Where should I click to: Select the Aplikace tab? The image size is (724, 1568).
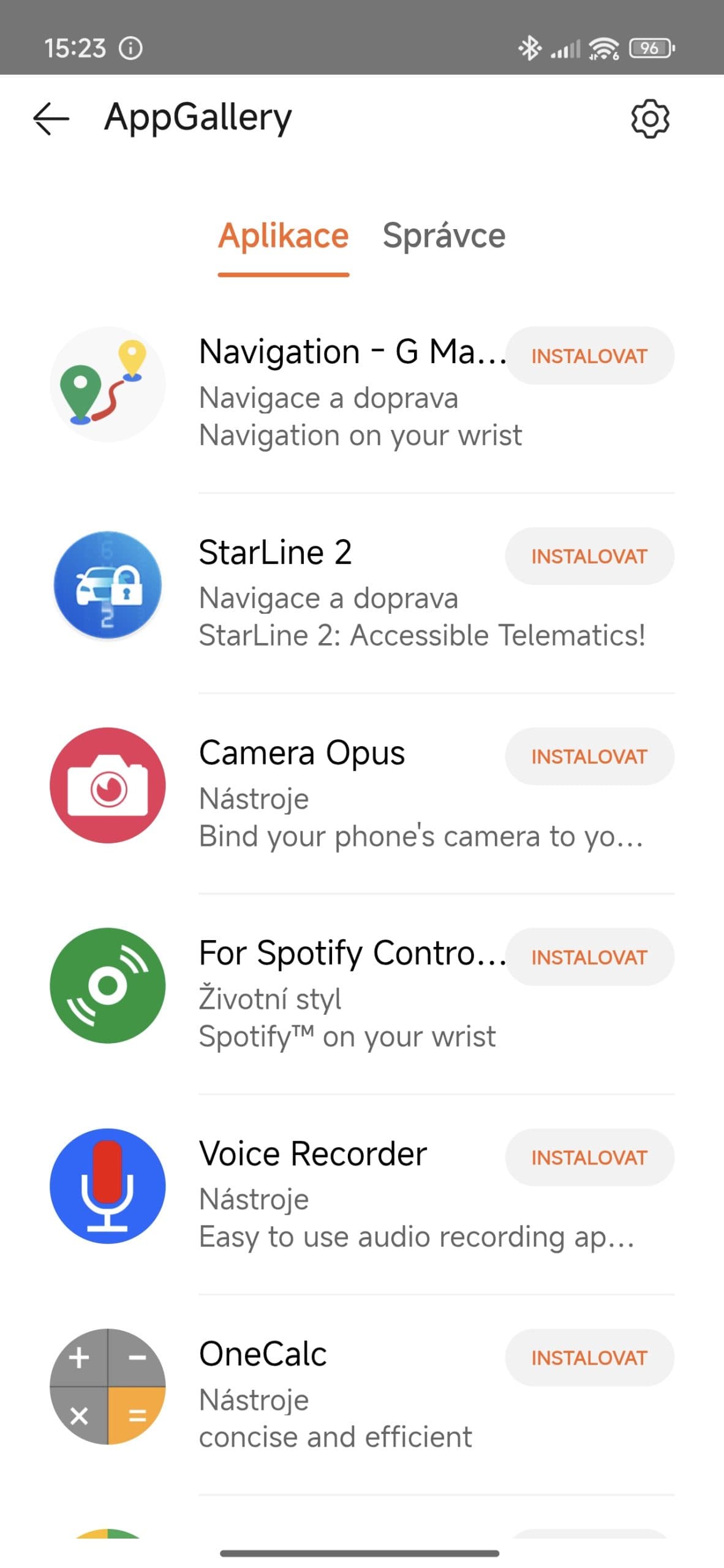pyautogui.click(x=284, y=236)
